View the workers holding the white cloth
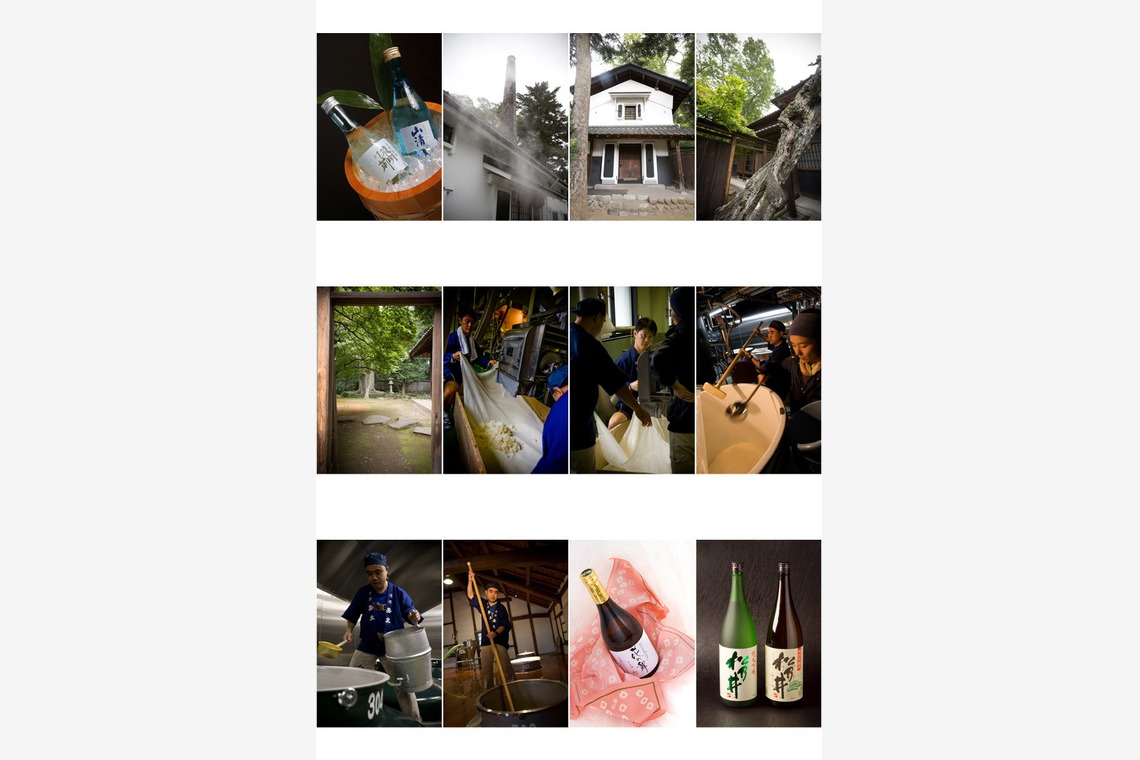This screenshot has width=1140, height=760. 632,380
